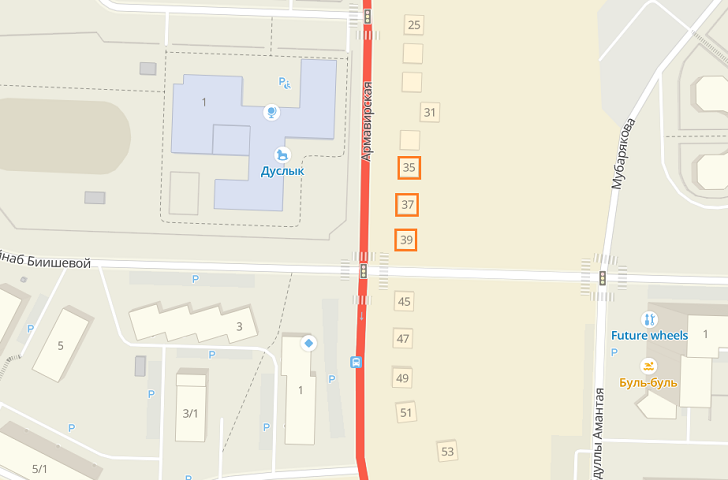
Task: Select highlighted building 39
Action: tap(406, 240)
